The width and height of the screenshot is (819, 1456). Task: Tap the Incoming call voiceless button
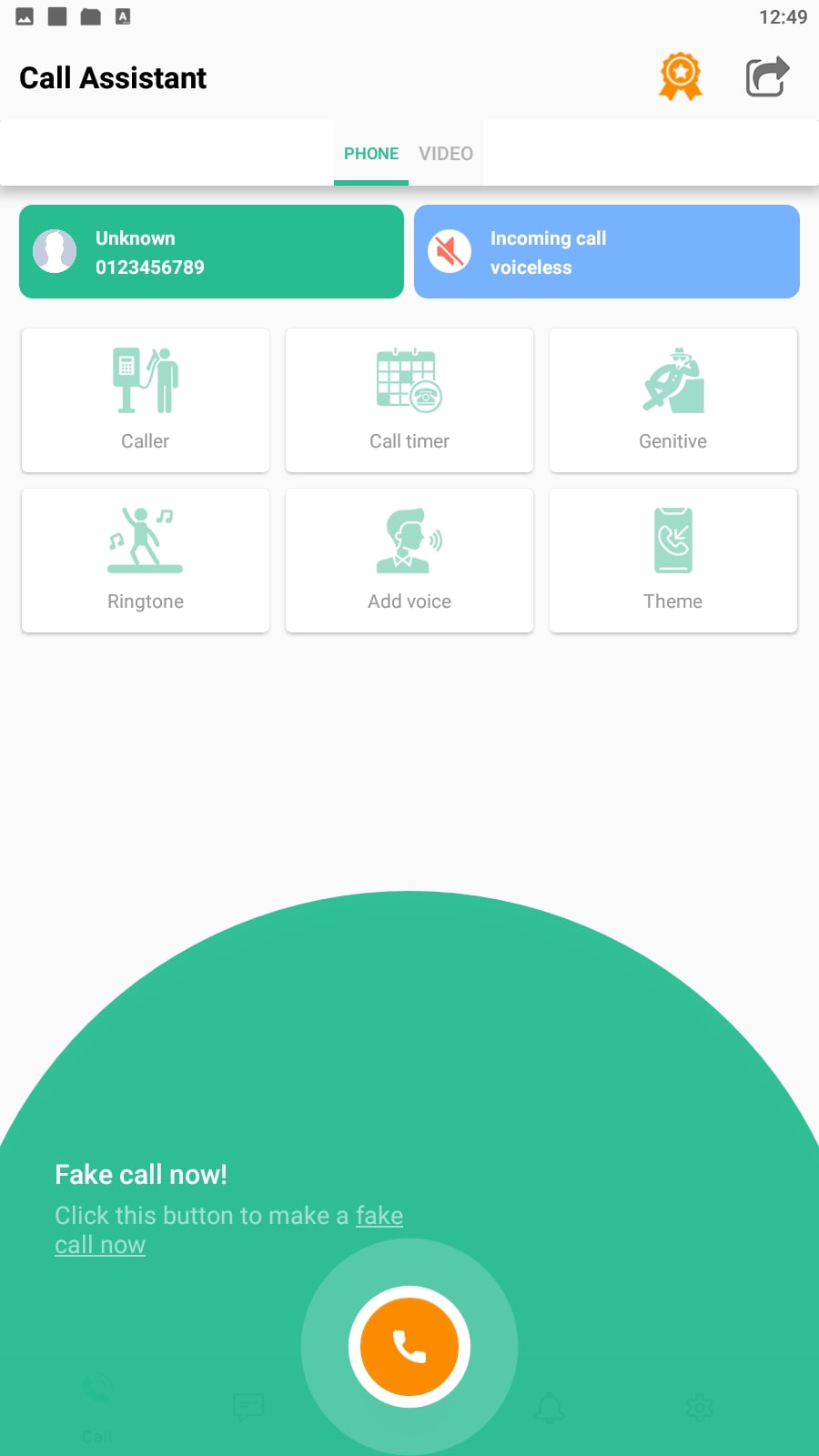[607, 252]
